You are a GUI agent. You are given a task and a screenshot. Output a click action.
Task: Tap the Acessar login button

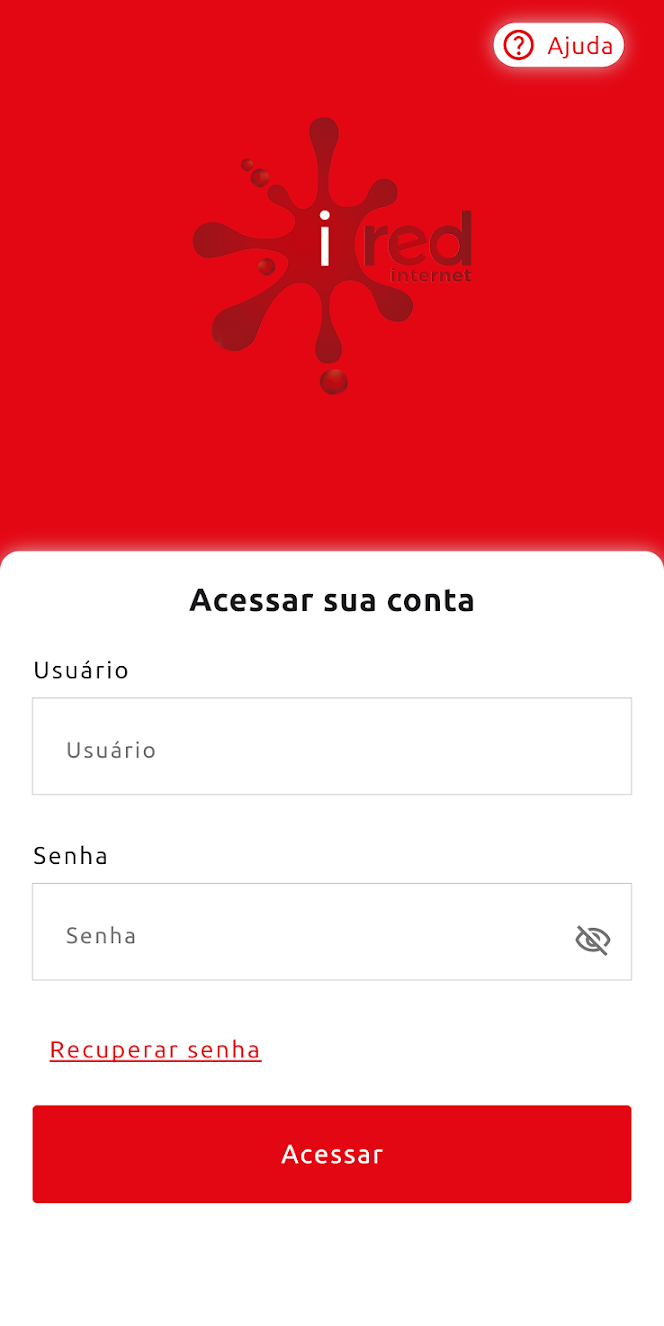click(x=331, y=1154)
